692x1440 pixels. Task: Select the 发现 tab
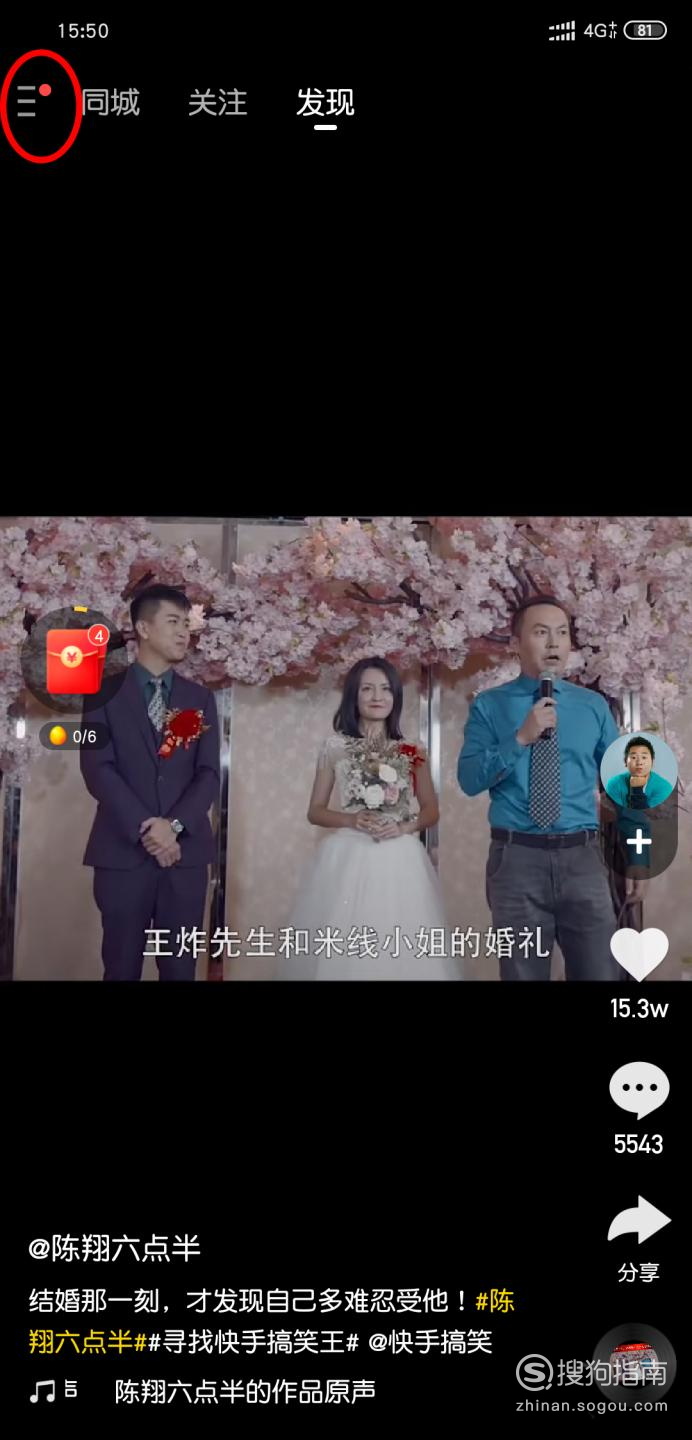(325, 102)
